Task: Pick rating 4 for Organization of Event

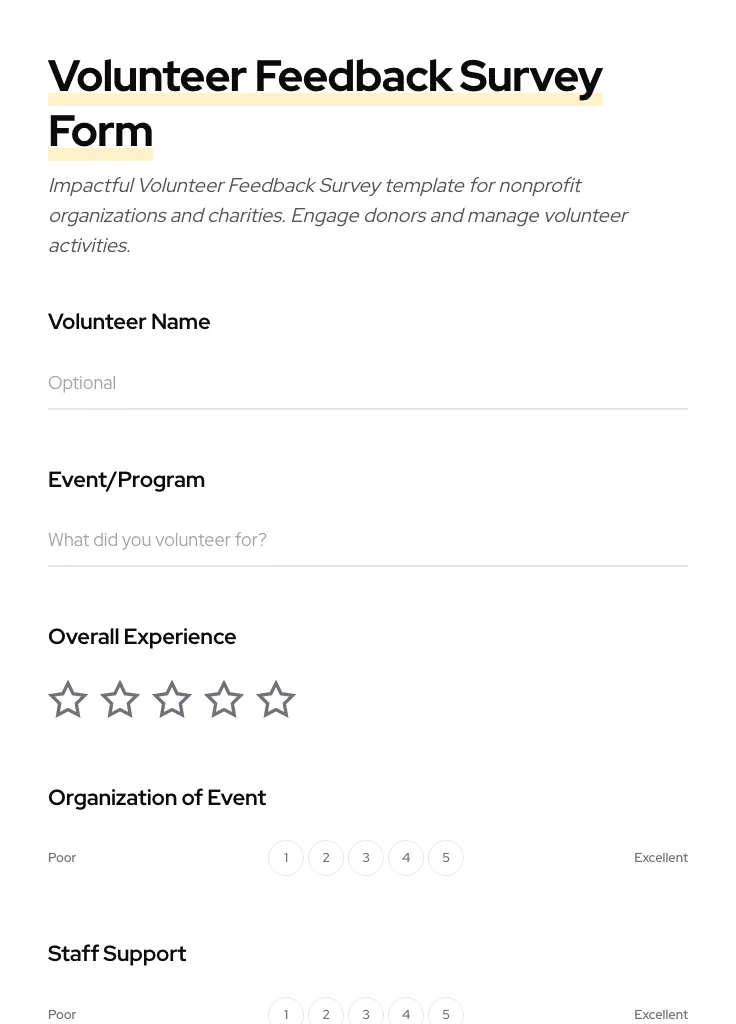Action: (x=406, y=857)
